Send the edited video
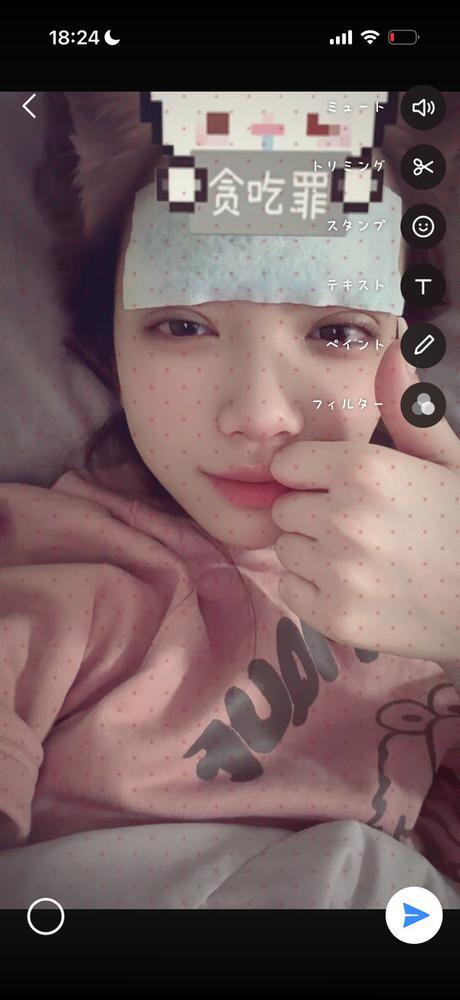The image size is (460, 1000). pyautogui.click(x=414, y=916)
